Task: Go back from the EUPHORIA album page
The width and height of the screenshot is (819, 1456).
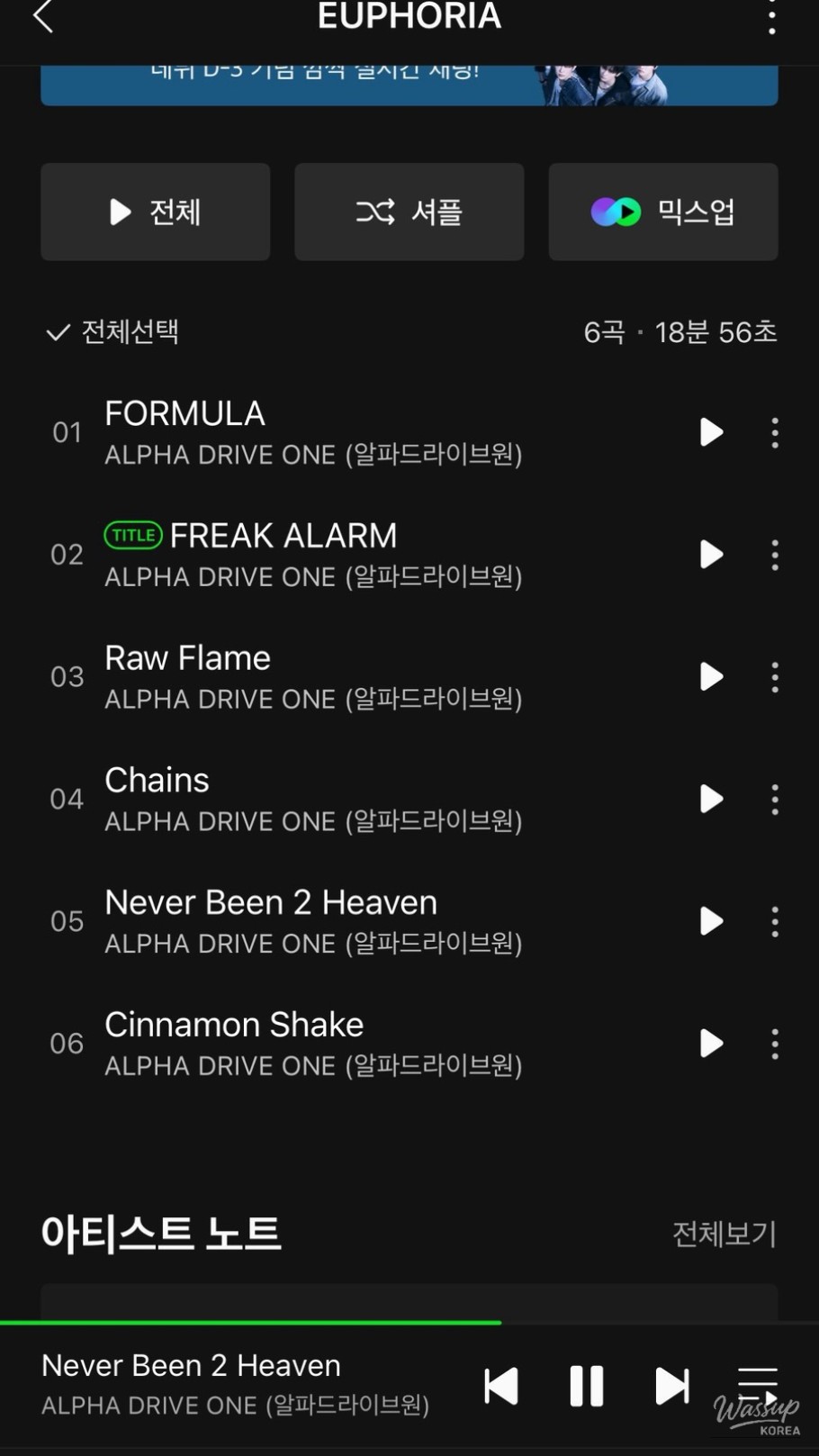Action: [x=42, y=17]
